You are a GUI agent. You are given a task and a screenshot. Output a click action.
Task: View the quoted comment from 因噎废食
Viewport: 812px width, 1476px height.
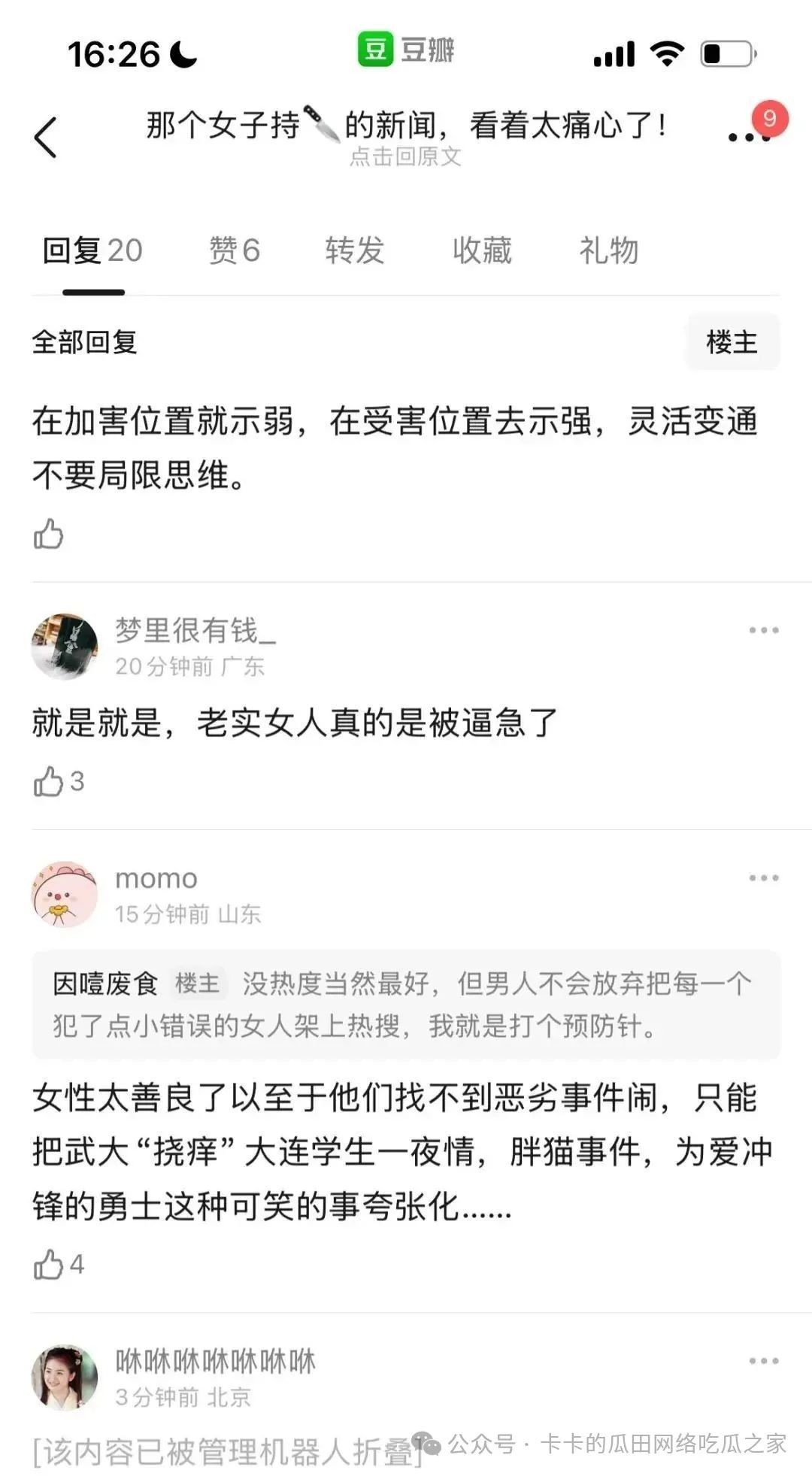[x=406, y=1005]
